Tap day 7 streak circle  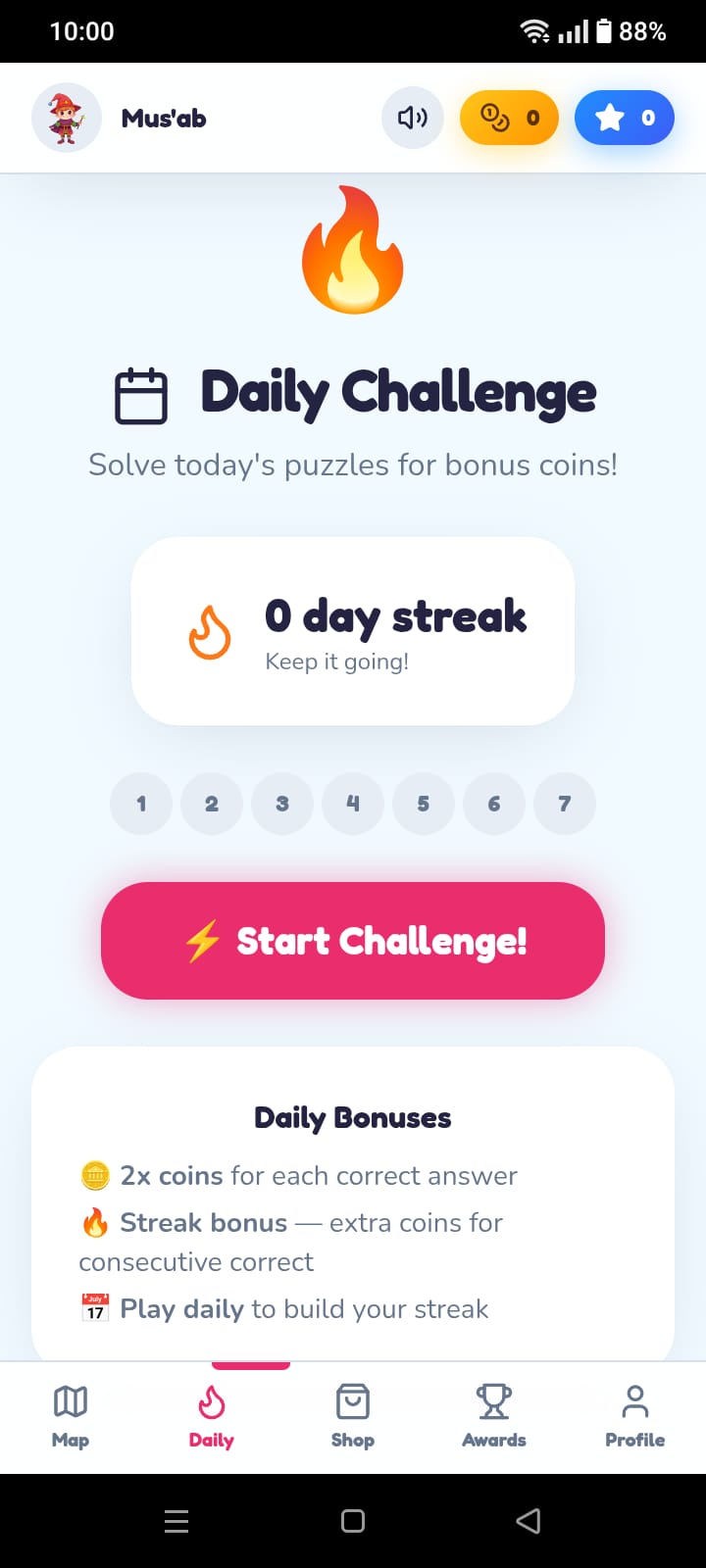564,803
